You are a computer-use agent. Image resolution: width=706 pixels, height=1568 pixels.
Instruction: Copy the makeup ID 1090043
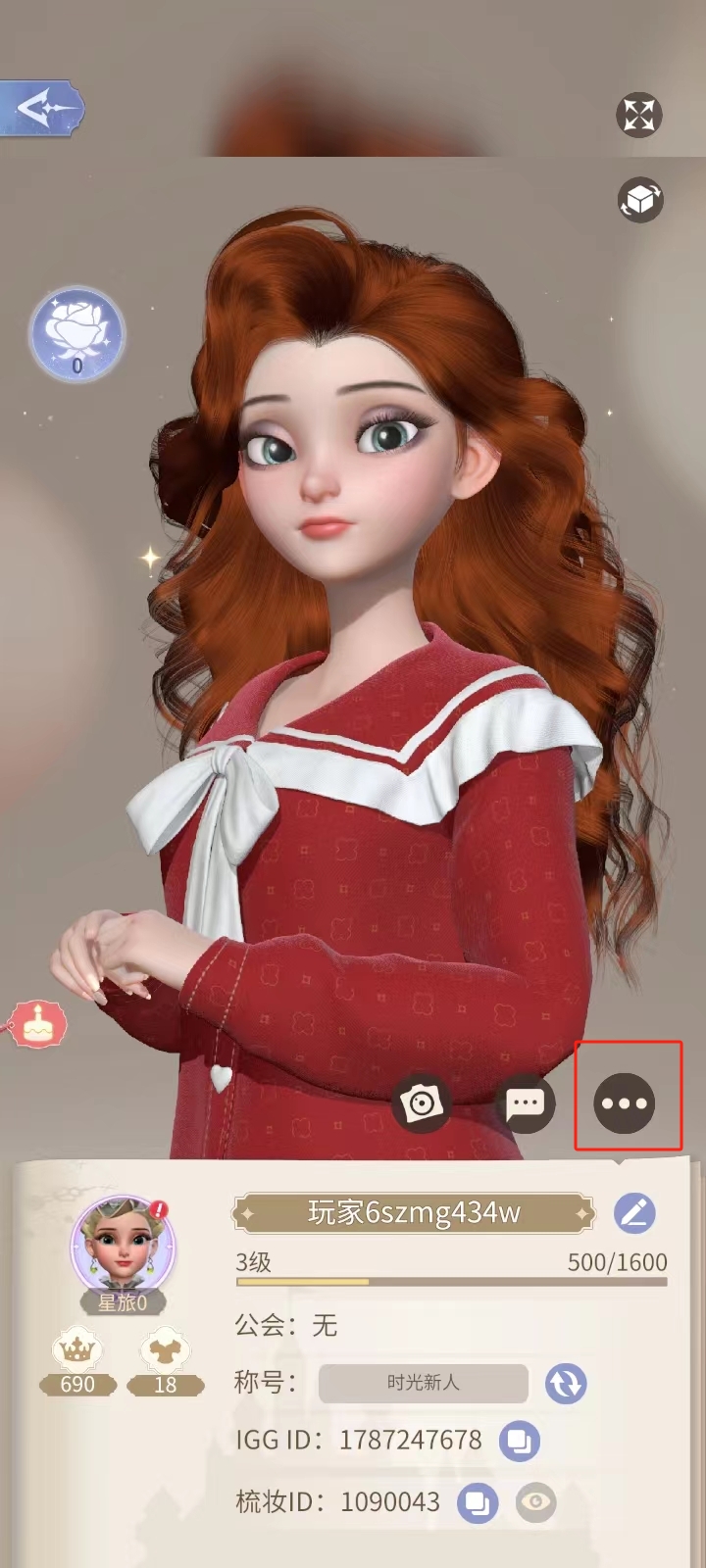pos(478,1502)
